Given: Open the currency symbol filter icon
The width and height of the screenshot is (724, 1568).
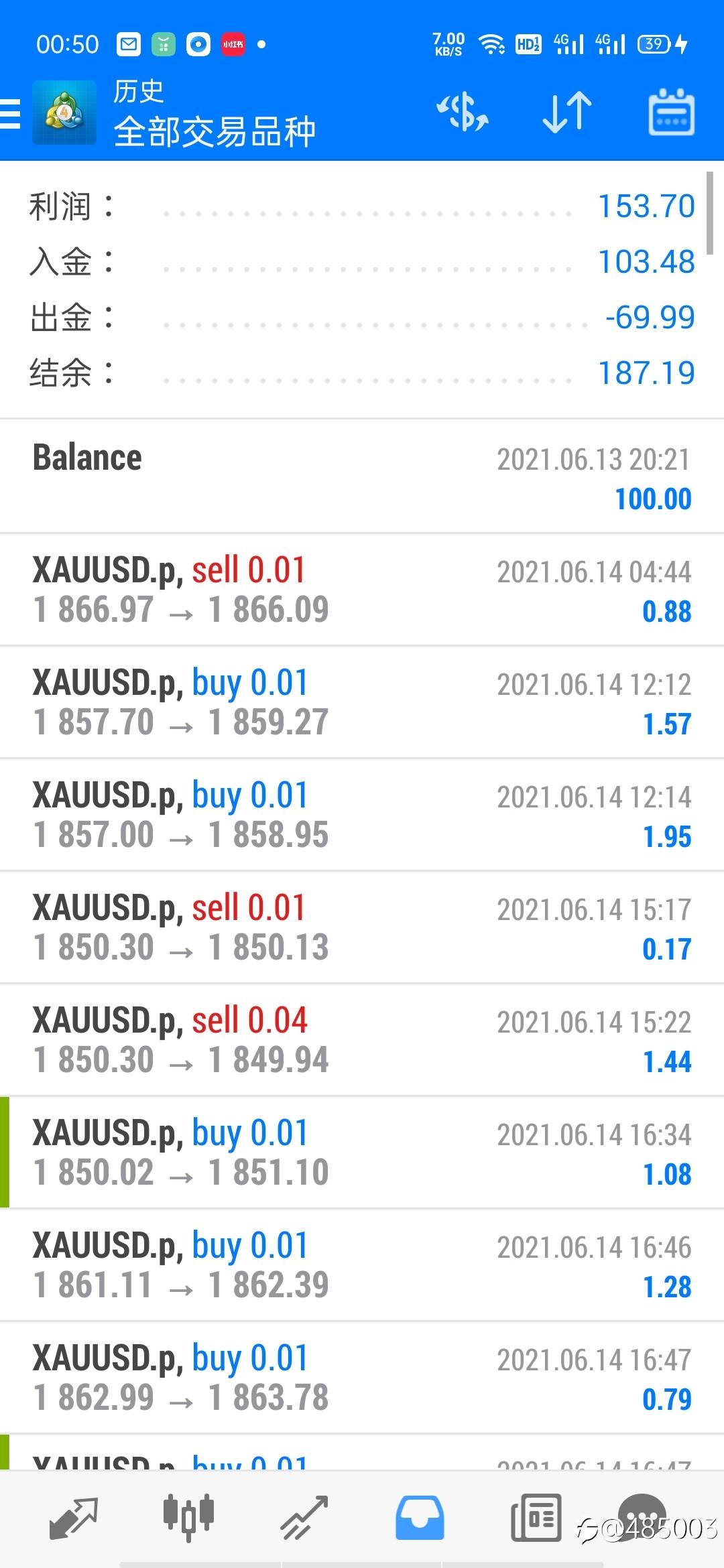Looking at the screenshot, I should click(463, 111).
